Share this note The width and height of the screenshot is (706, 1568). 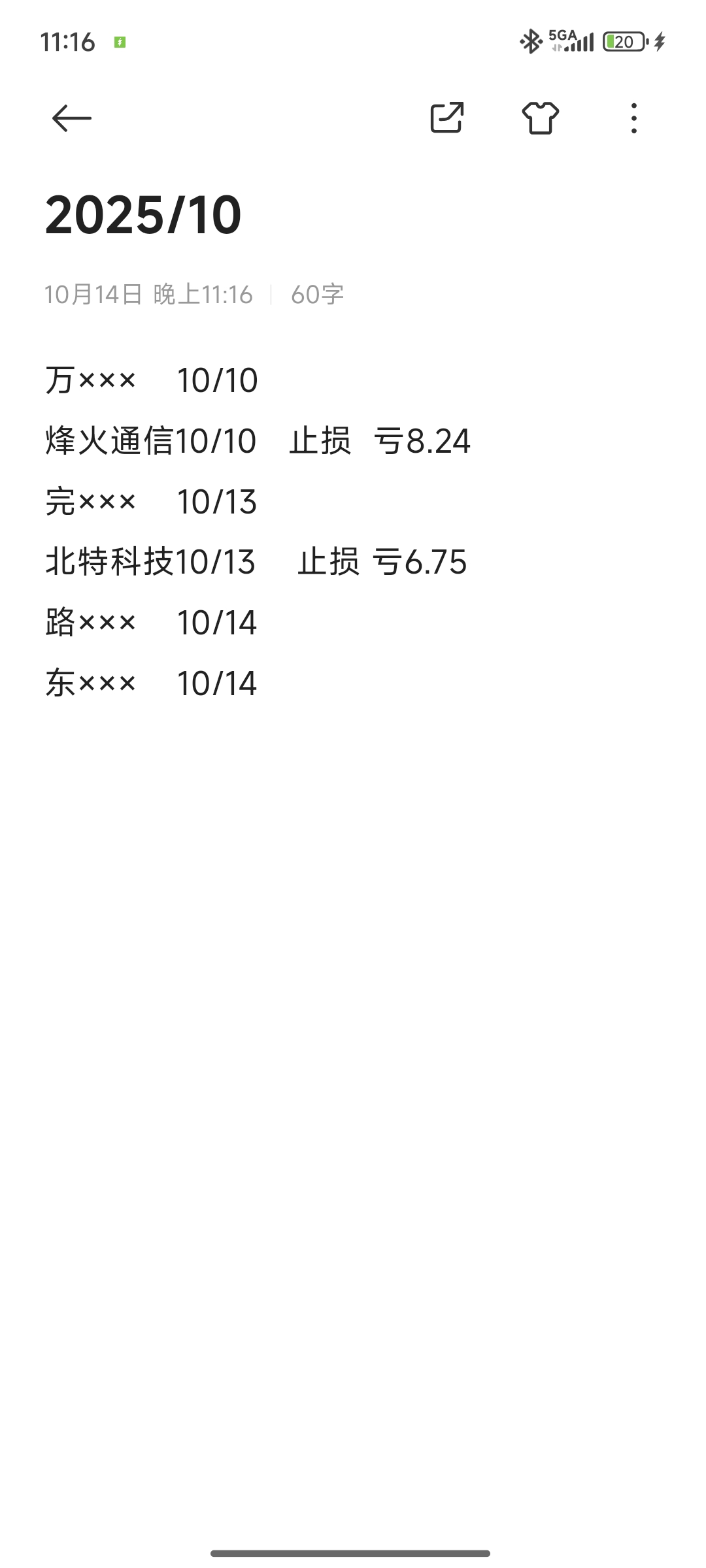pos(447,118)
